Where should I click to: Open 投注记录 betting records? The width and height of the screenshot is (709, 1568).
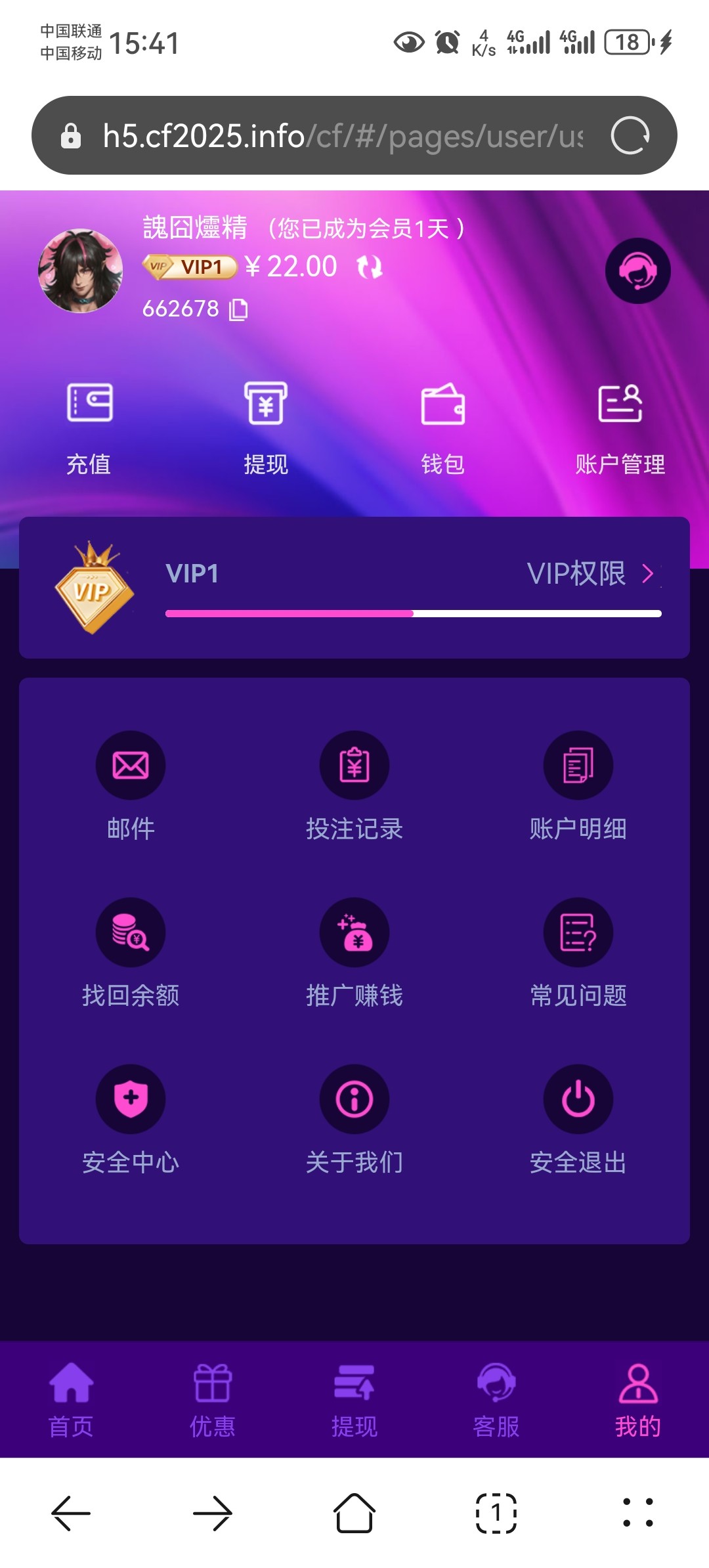coord(354,785)
